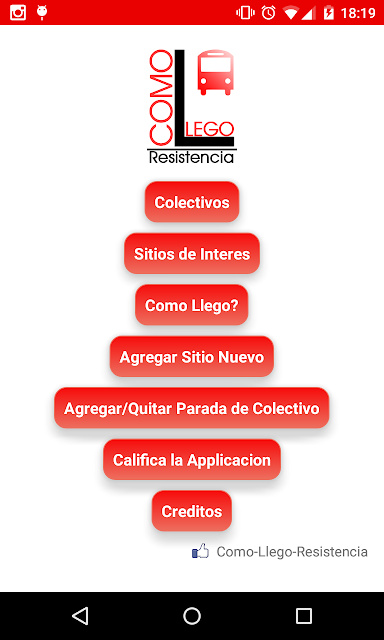Tap the Como Llego? button

(192, 305)
